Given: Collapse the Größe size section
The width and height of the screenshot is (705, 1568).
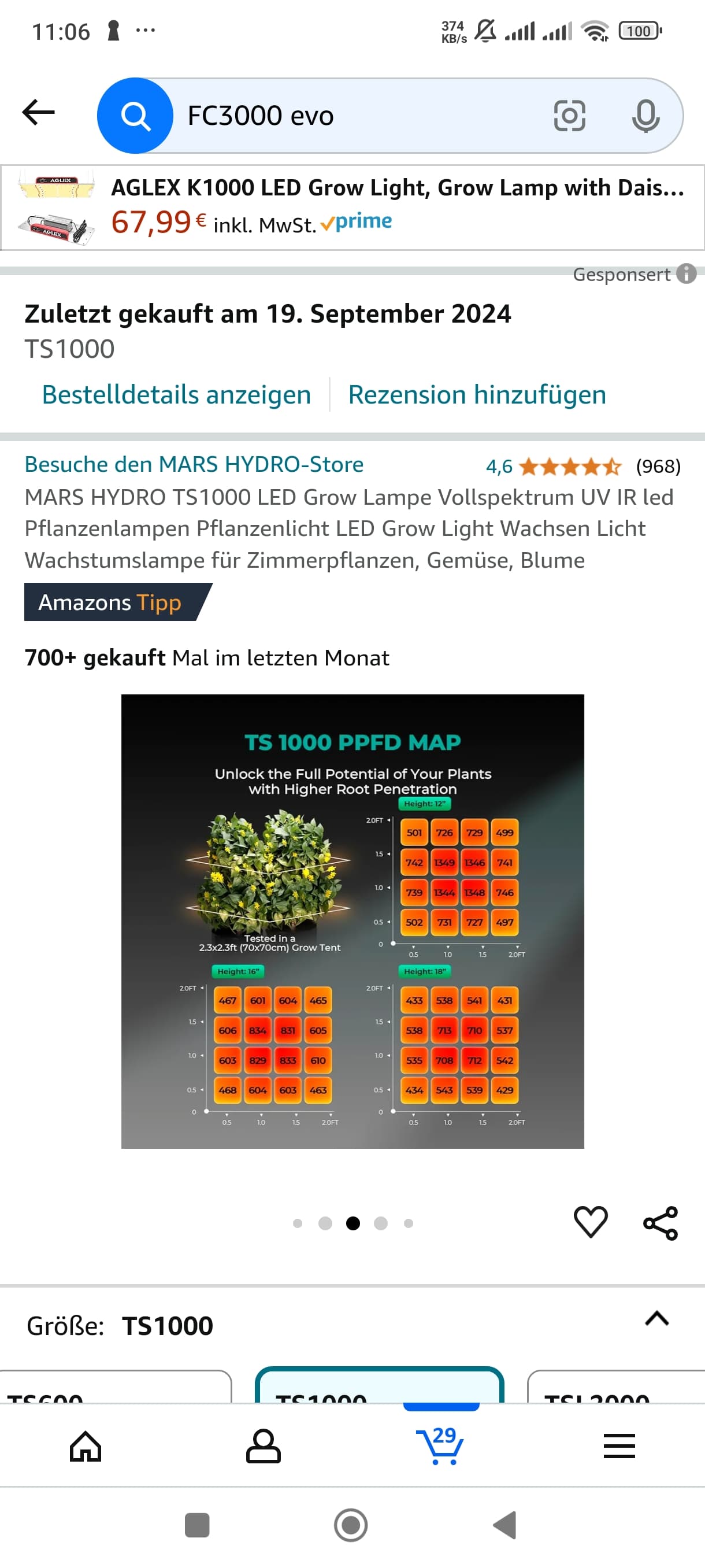Looking at the screenshot, I should pos(656,1318).
